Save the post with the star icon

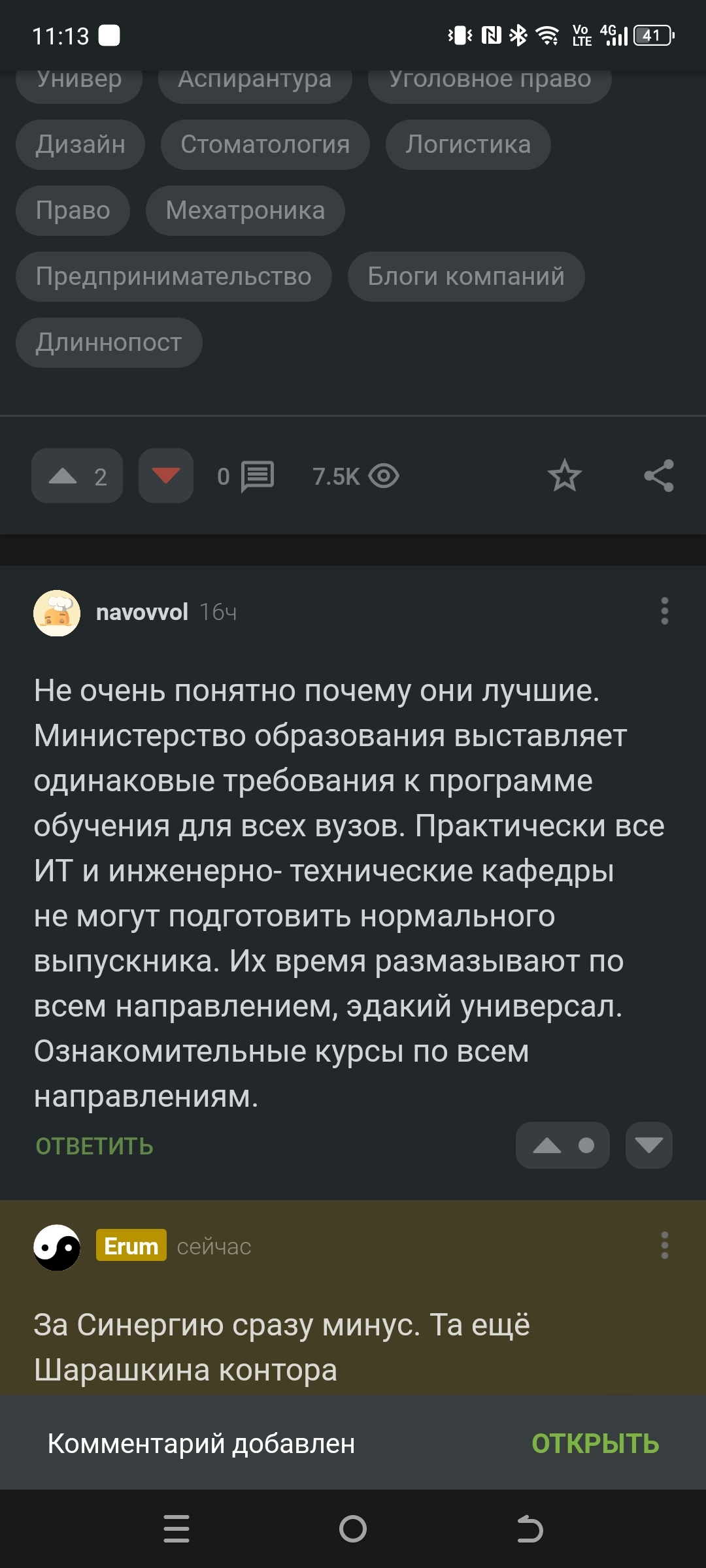pyautogui.click(x=564, y=476)
